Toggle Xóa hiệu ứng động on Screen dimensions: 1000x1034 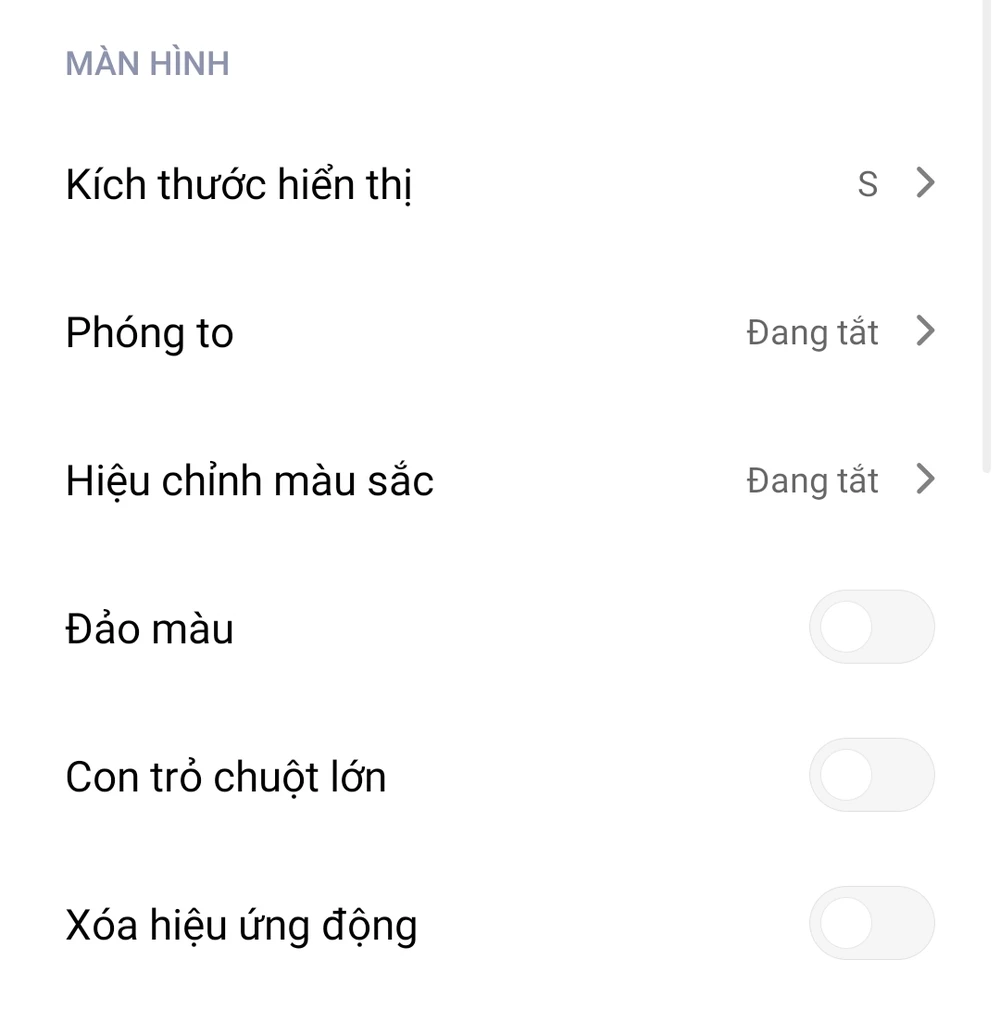pos(872,923)
